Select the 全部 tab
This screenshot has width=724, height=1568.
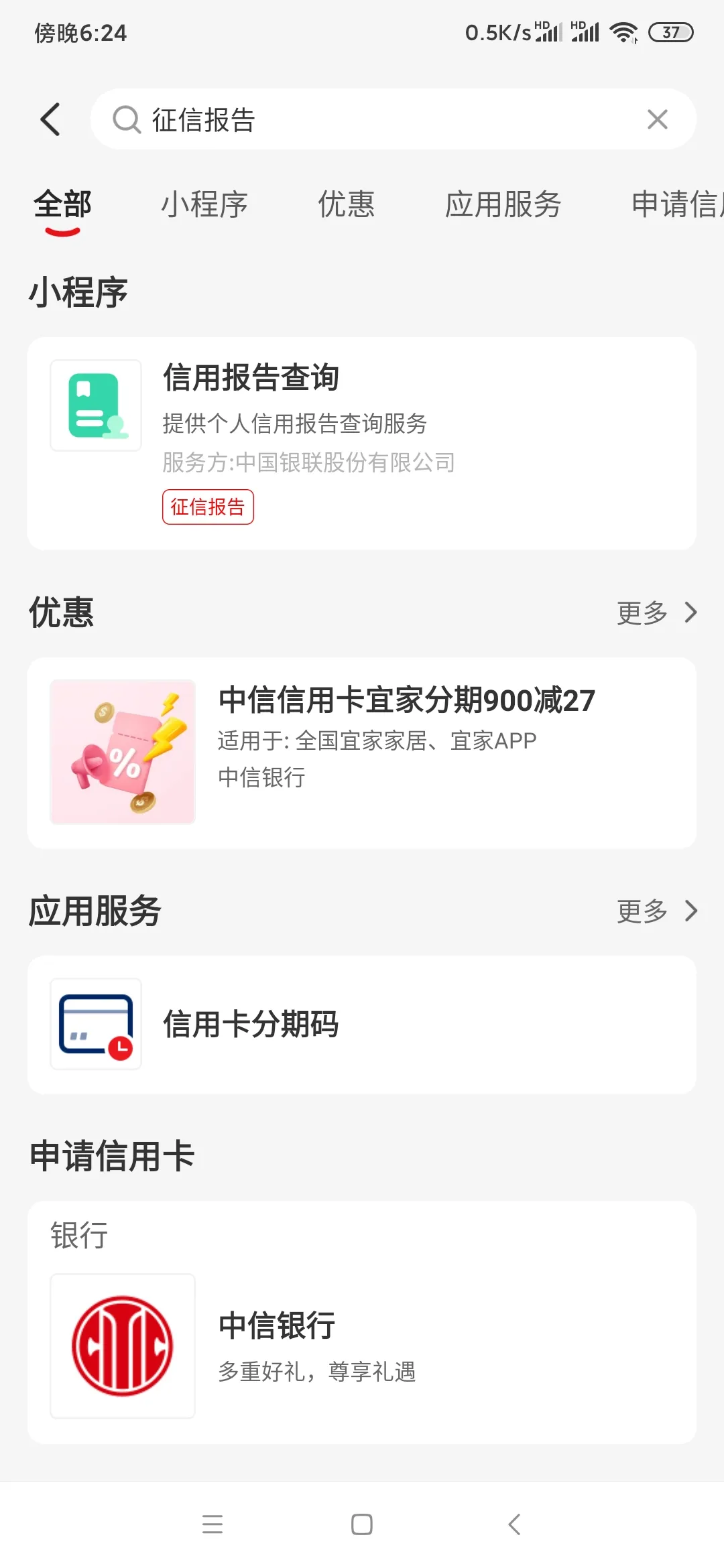63,204
